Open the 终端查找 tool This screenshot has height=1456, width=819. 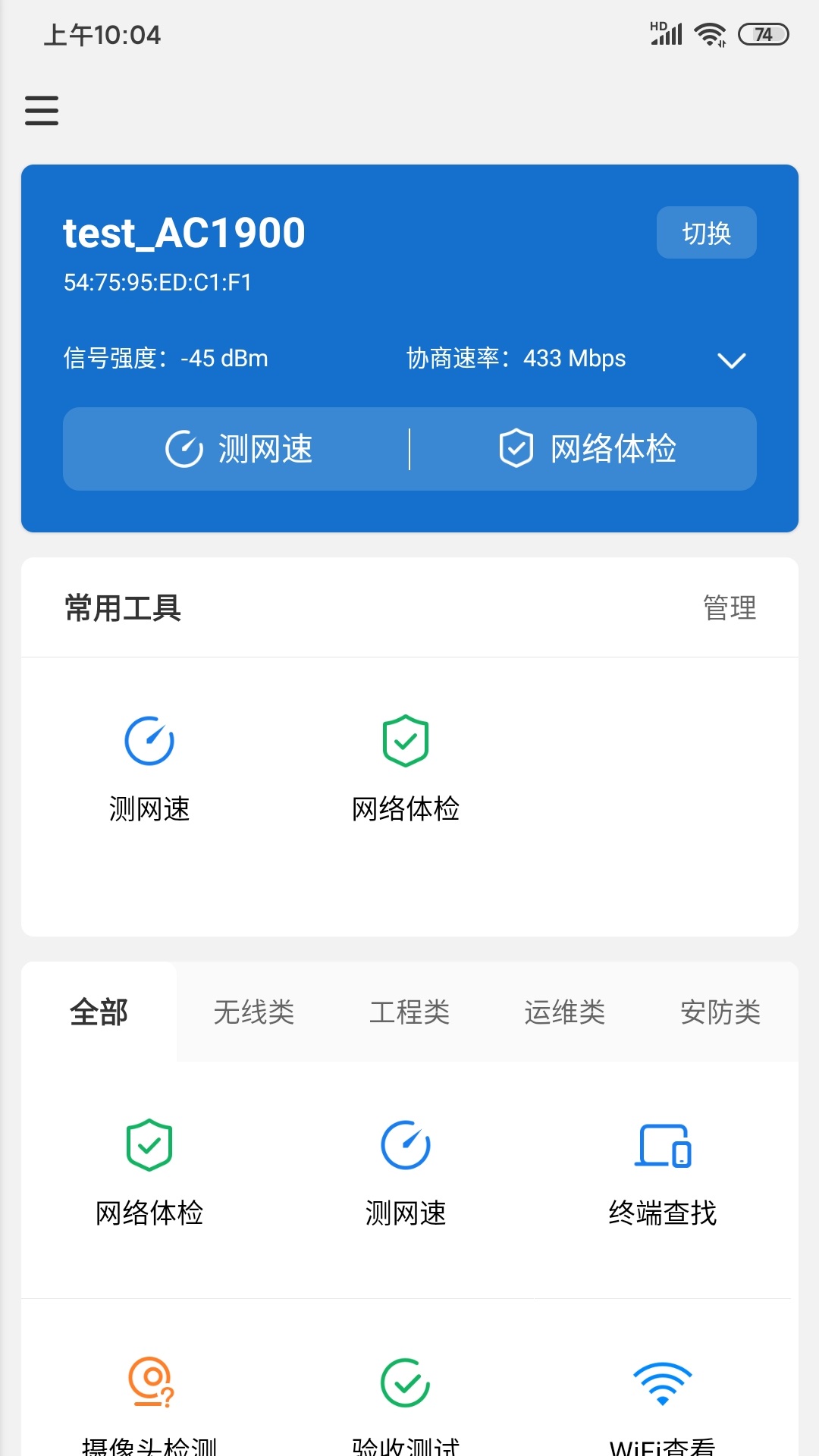[662, 1172]
